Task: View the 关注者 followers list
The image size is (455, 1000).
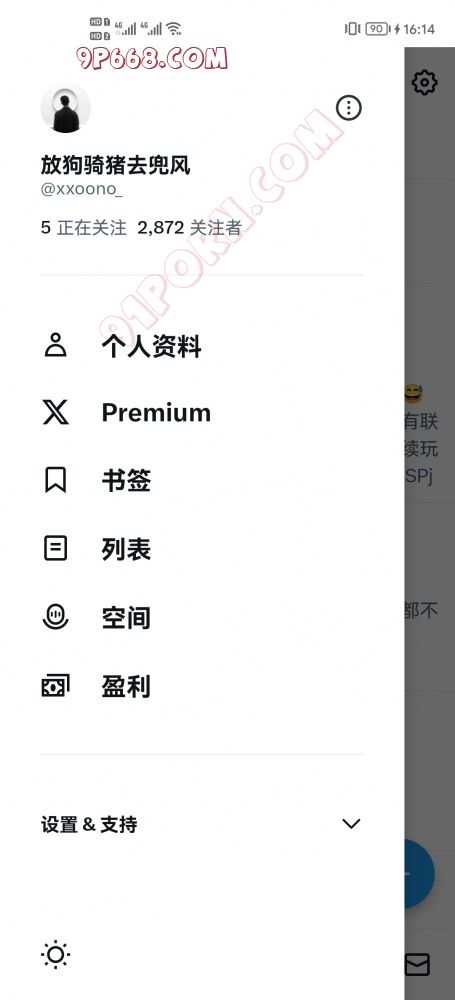Action: pos(190,228)
